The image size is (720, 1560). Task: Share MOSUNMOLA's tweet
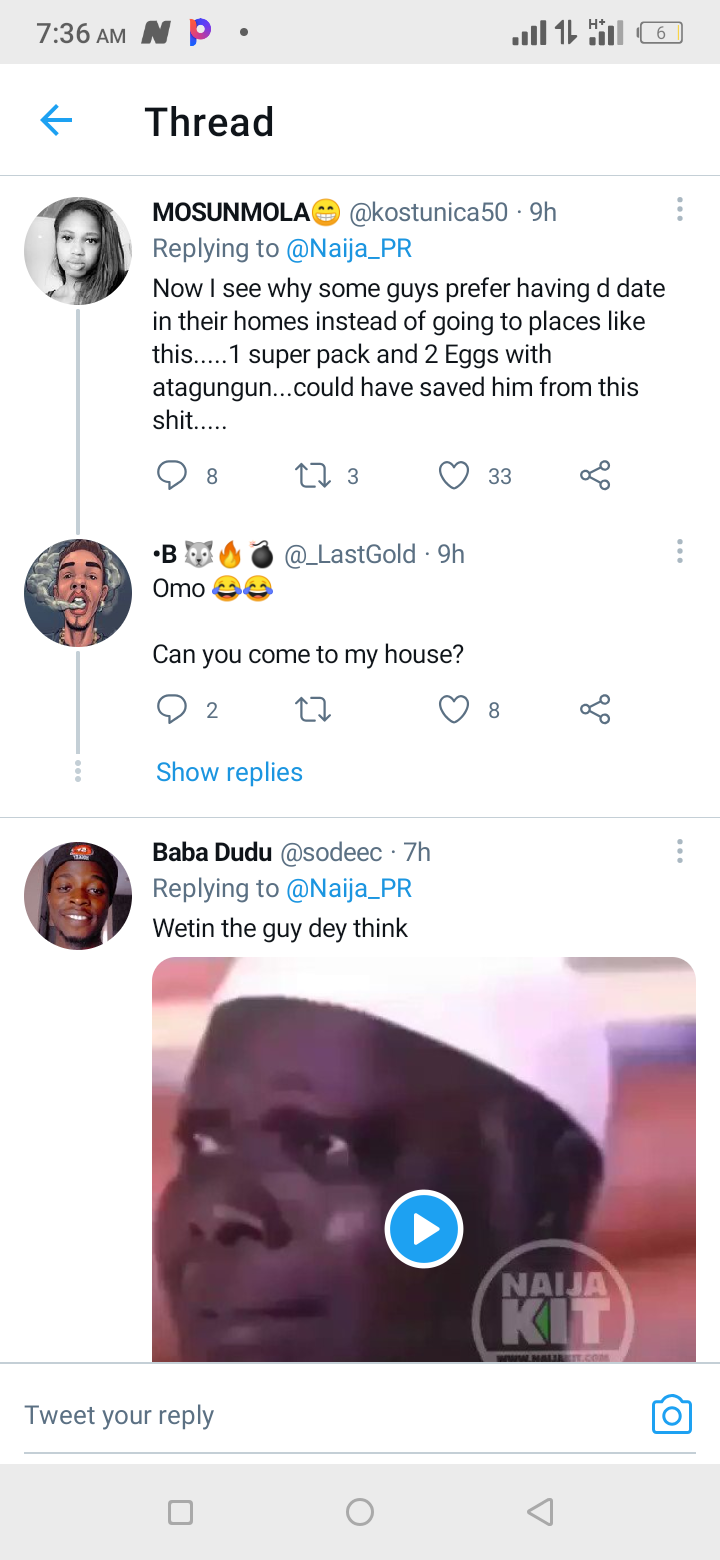(x=595, y=476)
